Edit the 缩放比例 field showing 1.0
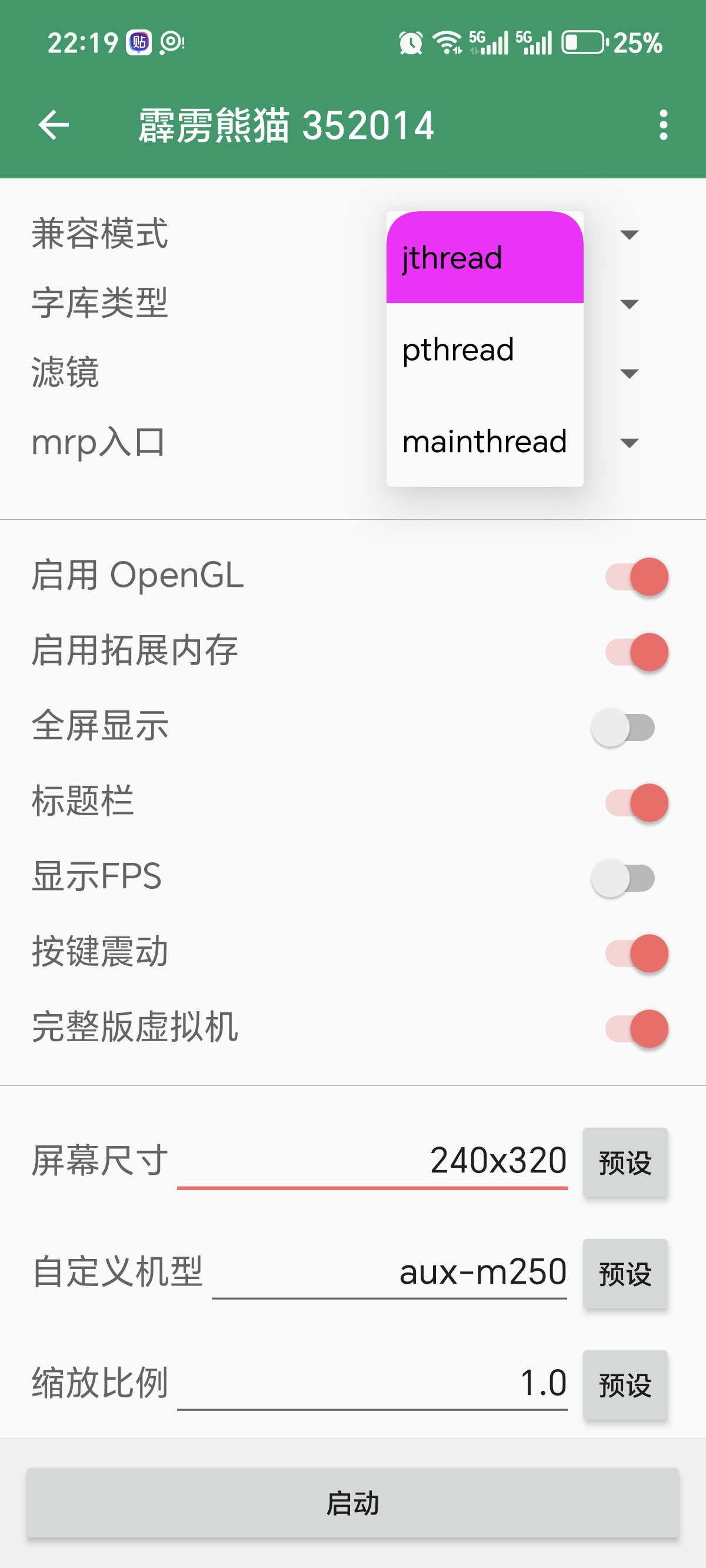Viewport: 706px width, 1568px height. [x=372, y=1383]
